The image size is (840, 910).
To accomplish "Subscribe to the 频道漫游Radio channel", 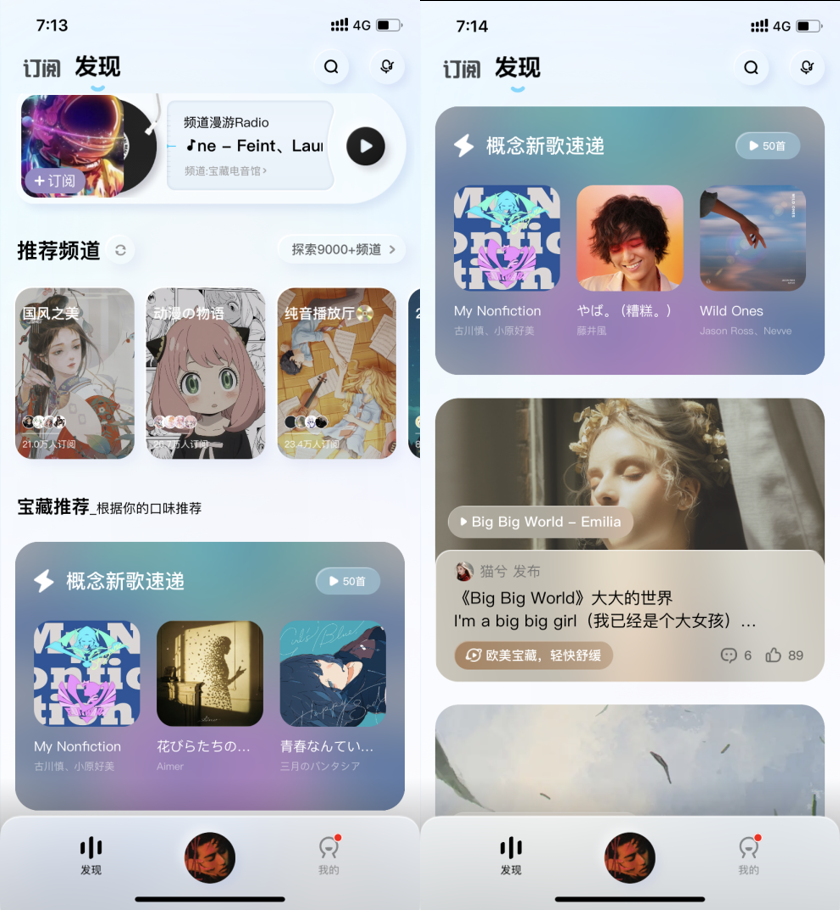I will (55, 181).
